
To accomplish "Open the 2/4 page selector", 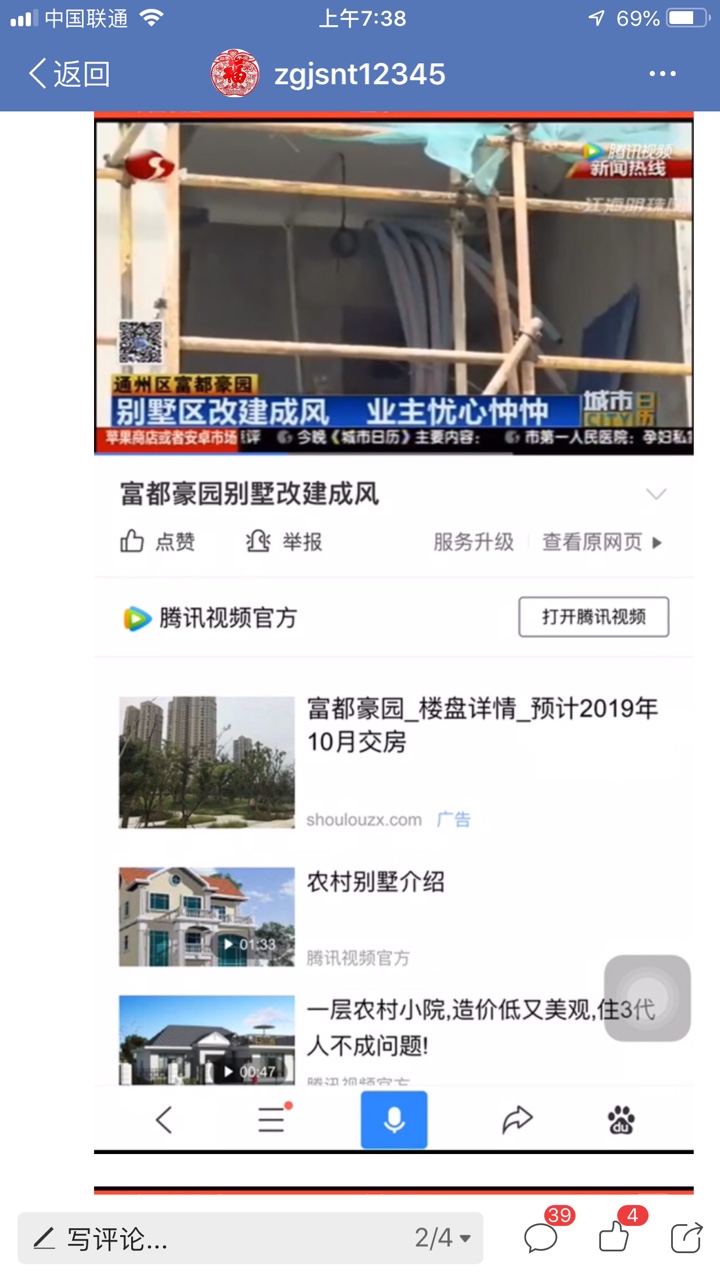I will pos(442,1239).
